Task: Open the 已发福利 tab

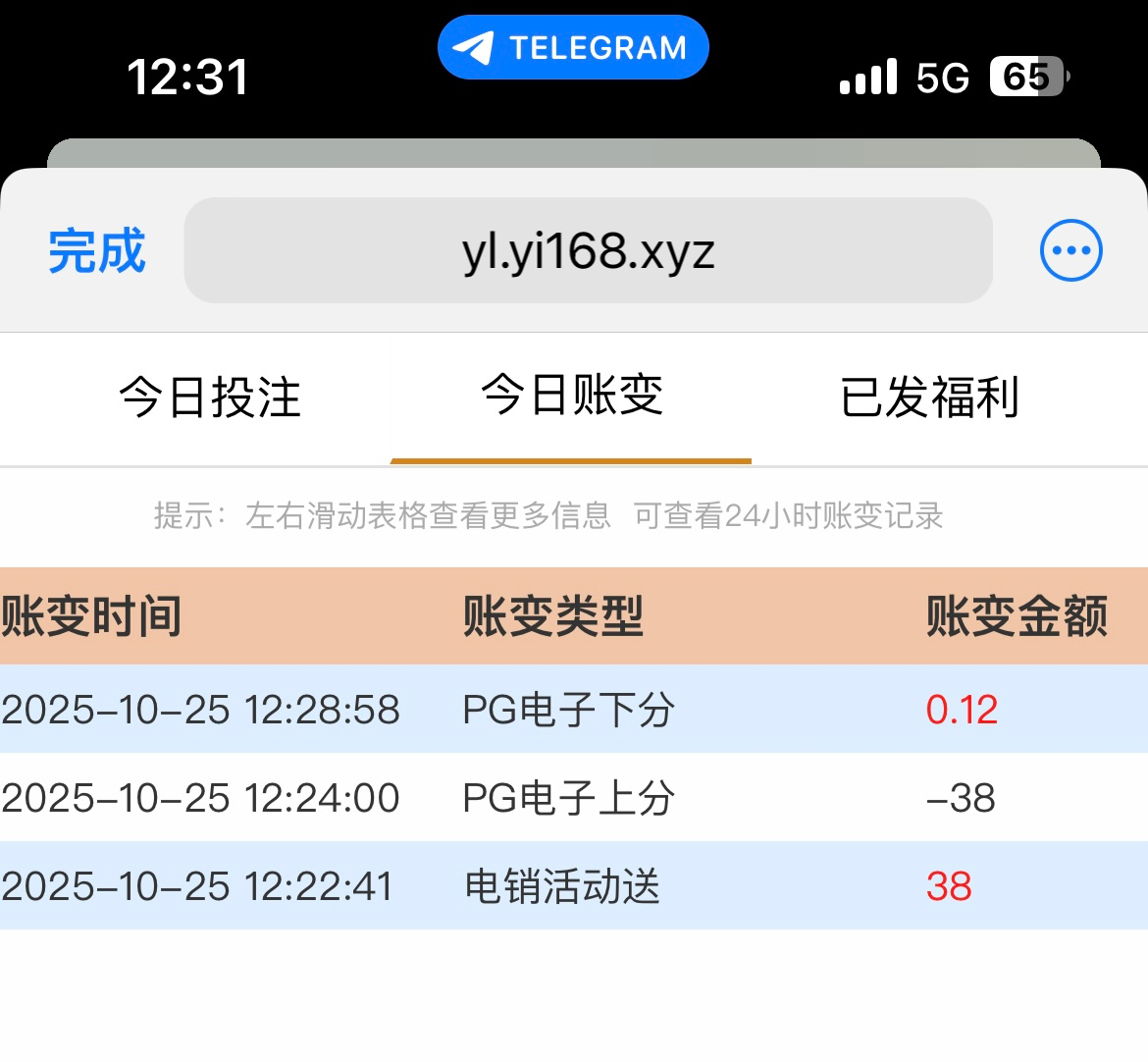Action: point(929,398)
